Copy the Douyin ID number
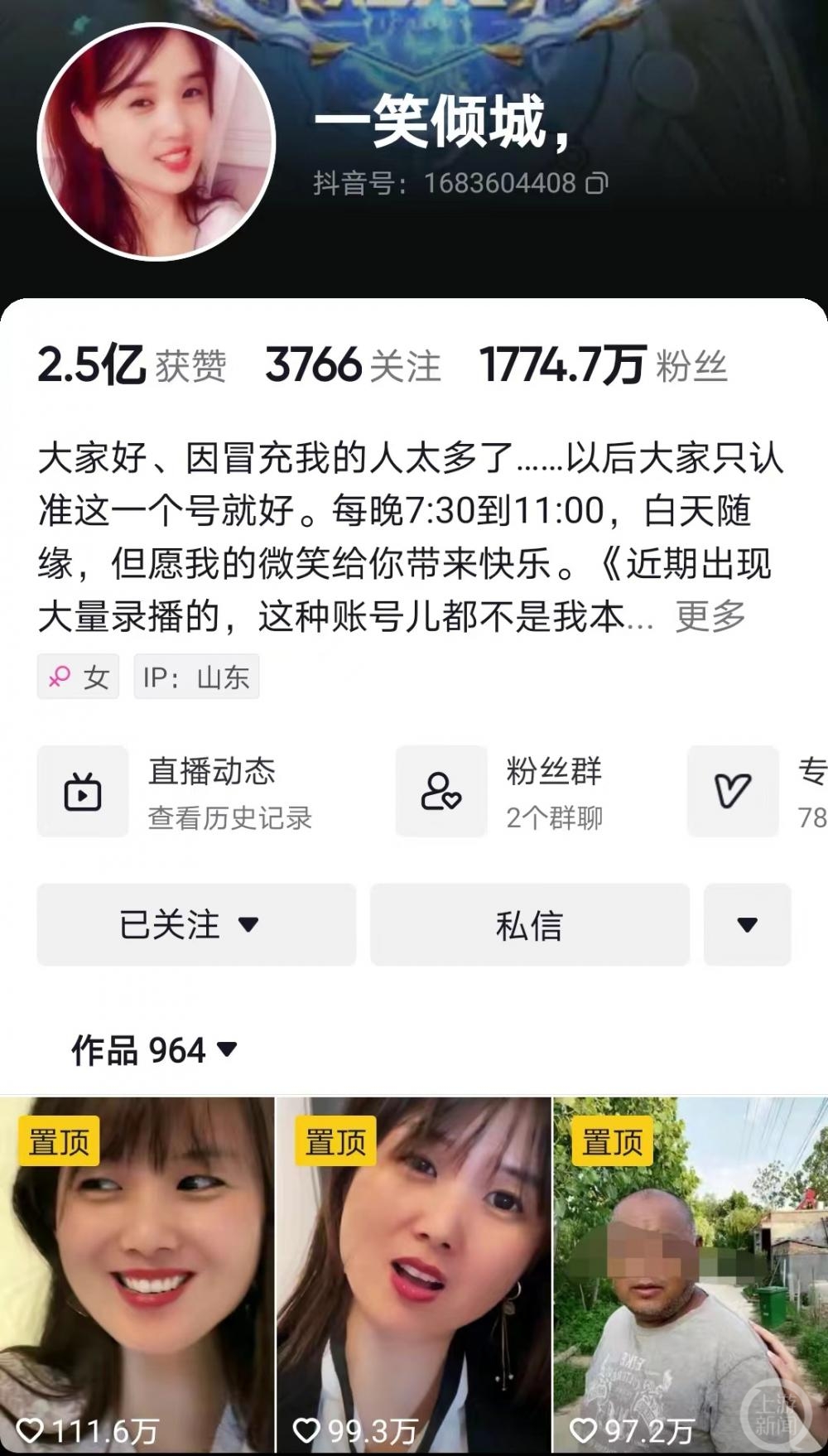 coord(597,183)
